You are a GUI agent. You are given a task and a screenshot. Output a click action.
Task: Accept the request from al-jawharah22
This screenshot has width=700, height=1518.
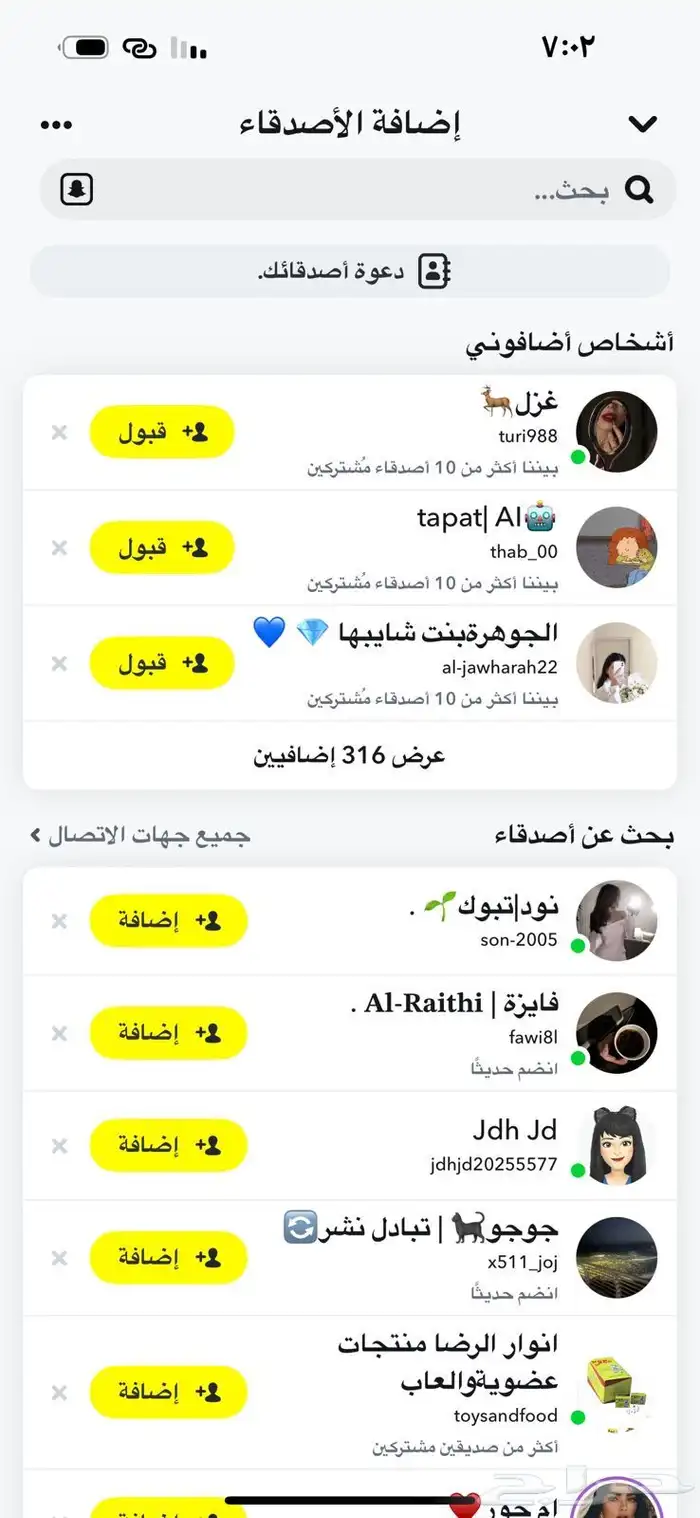(162, 663)
